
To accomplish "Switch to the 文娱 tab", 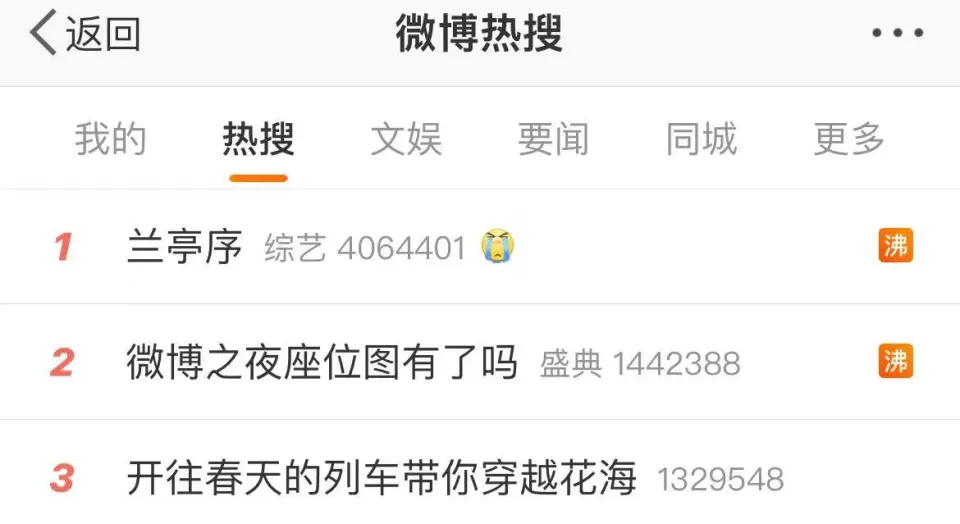I will [406, 139].
